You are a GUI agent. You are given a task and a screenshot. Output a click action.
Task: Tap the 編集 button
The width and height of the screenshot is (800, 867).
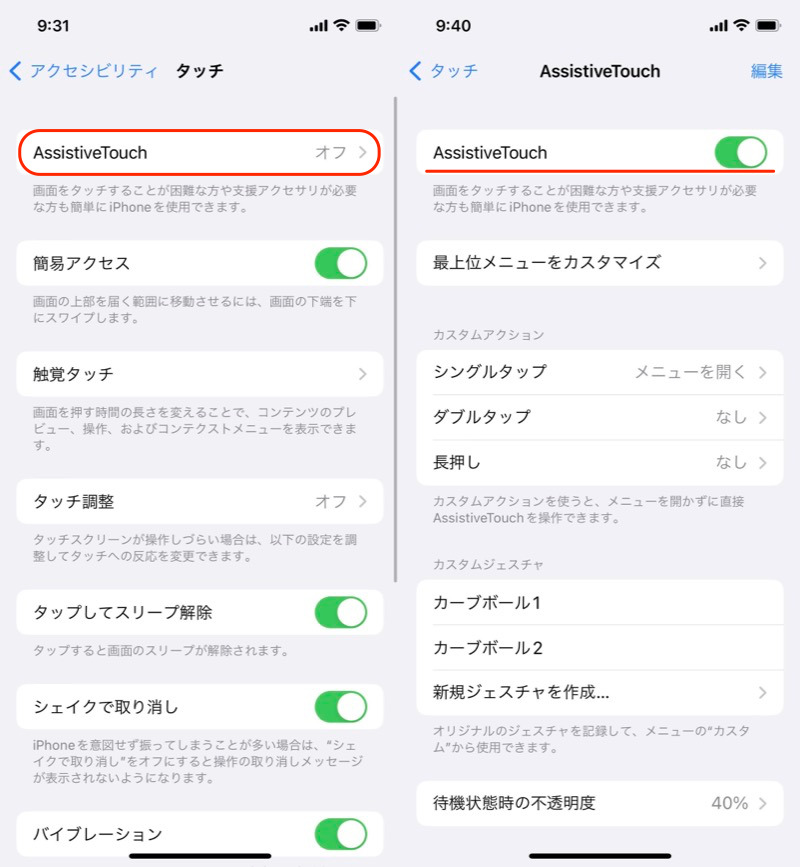click(x=767, y=71)
